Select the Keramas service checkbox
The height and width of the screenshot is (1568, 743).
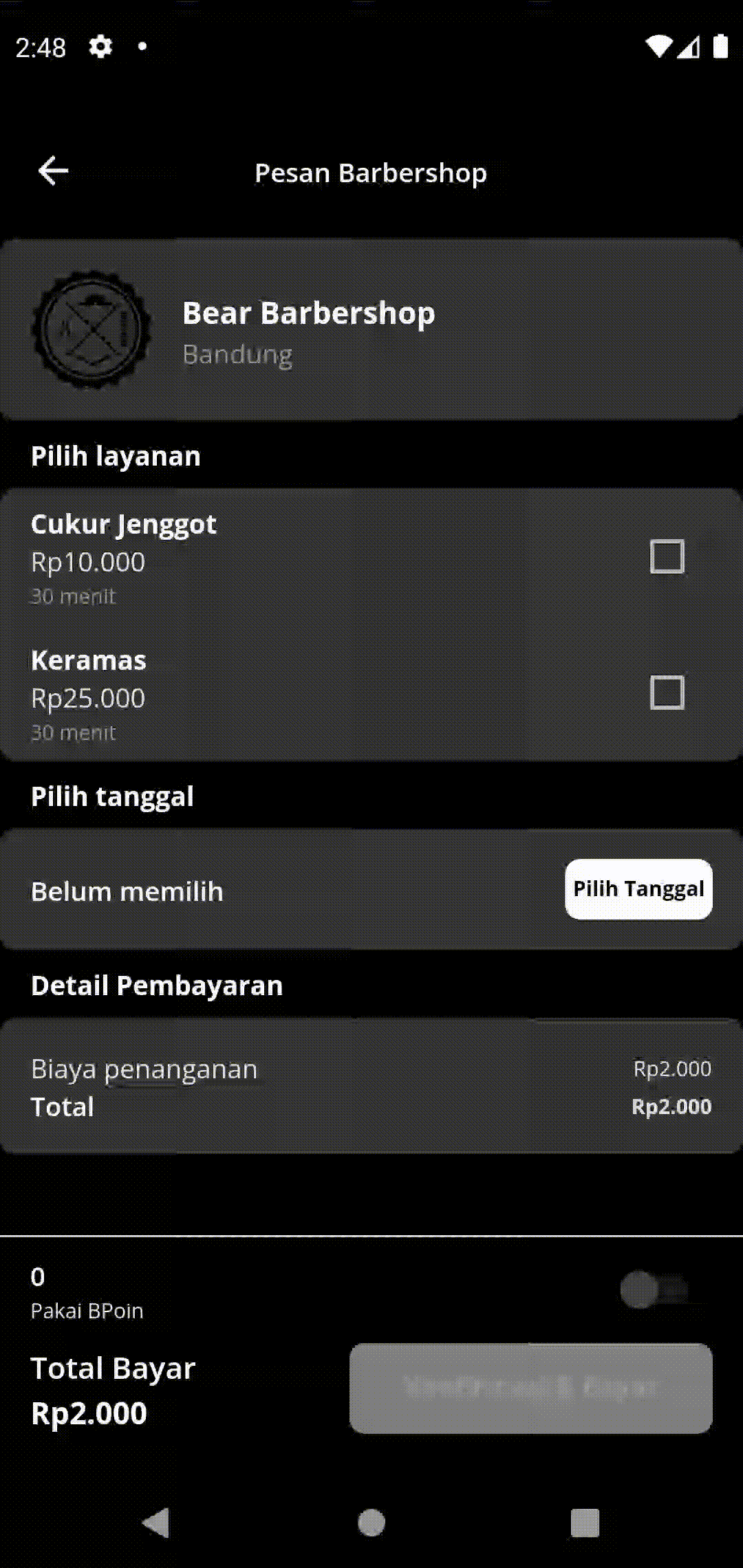coord(667,692)
